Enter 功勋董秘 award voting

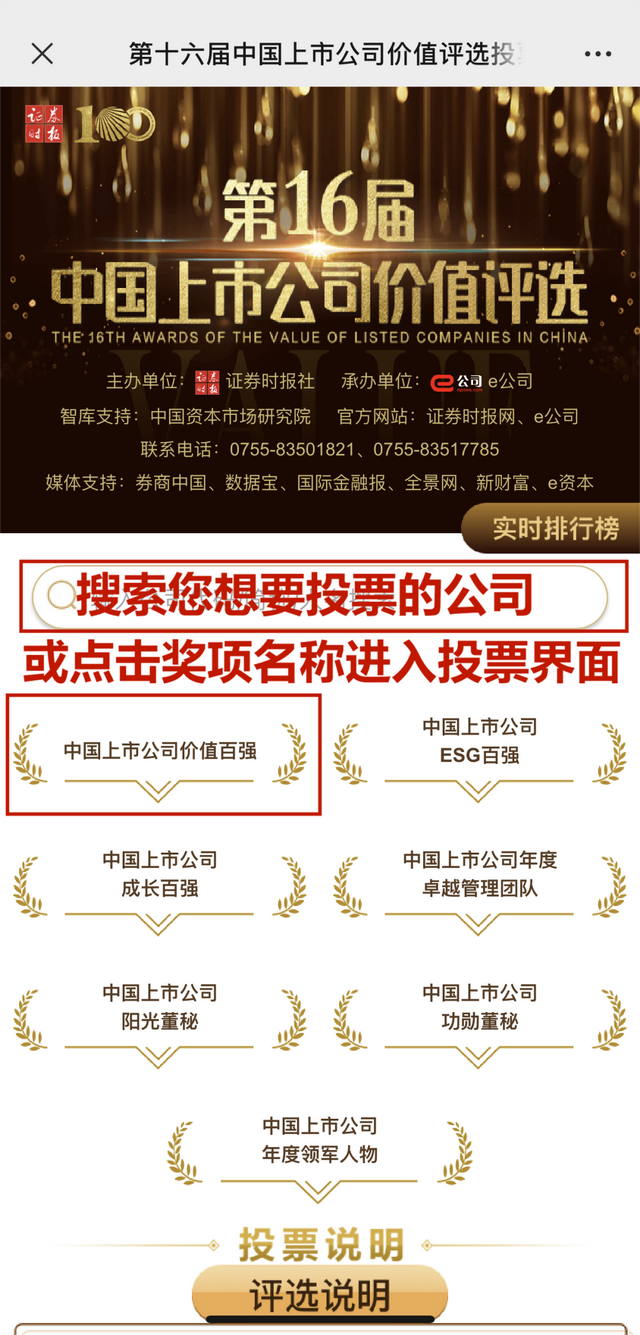coord(480,1008)
